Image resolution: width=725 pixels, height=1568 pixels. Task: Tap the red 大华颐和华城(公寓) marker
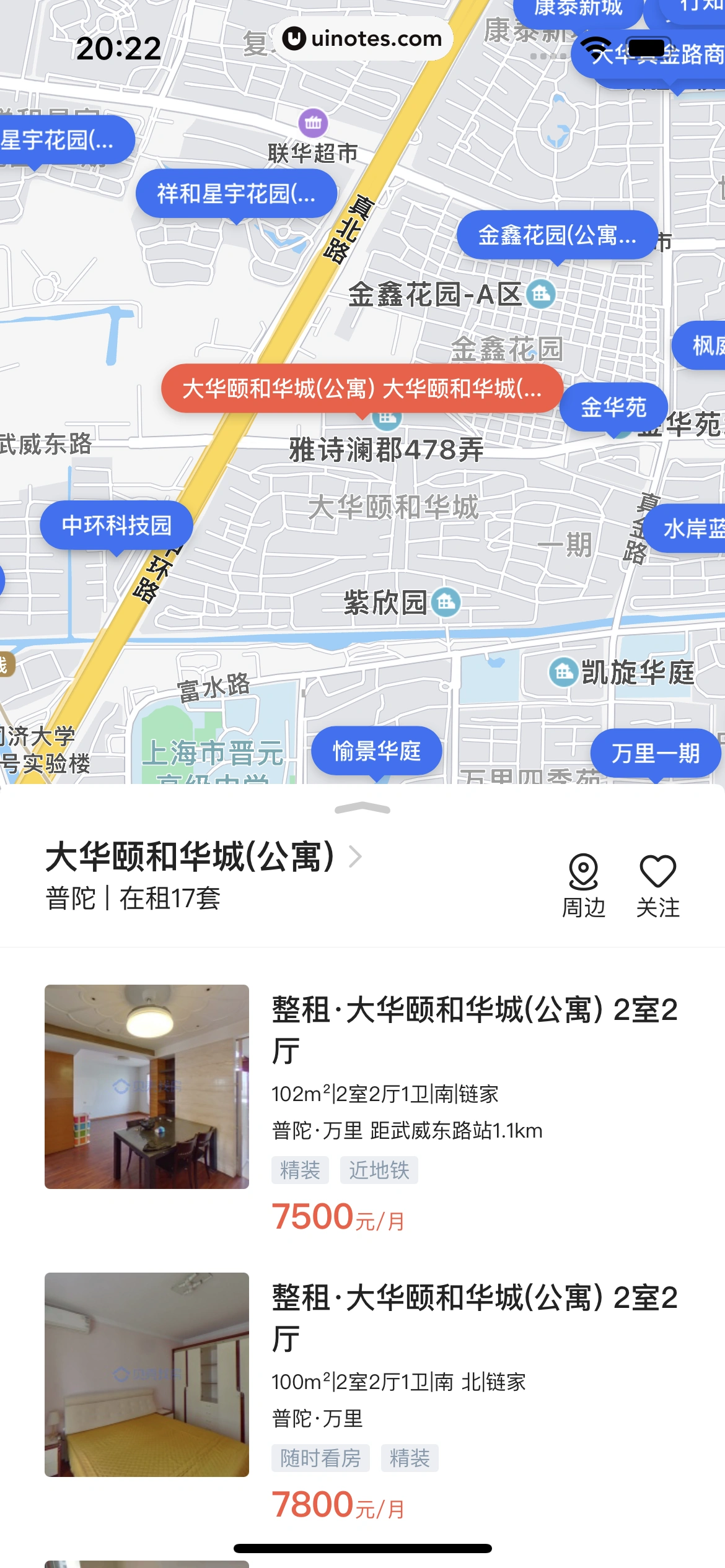[362, 388]
